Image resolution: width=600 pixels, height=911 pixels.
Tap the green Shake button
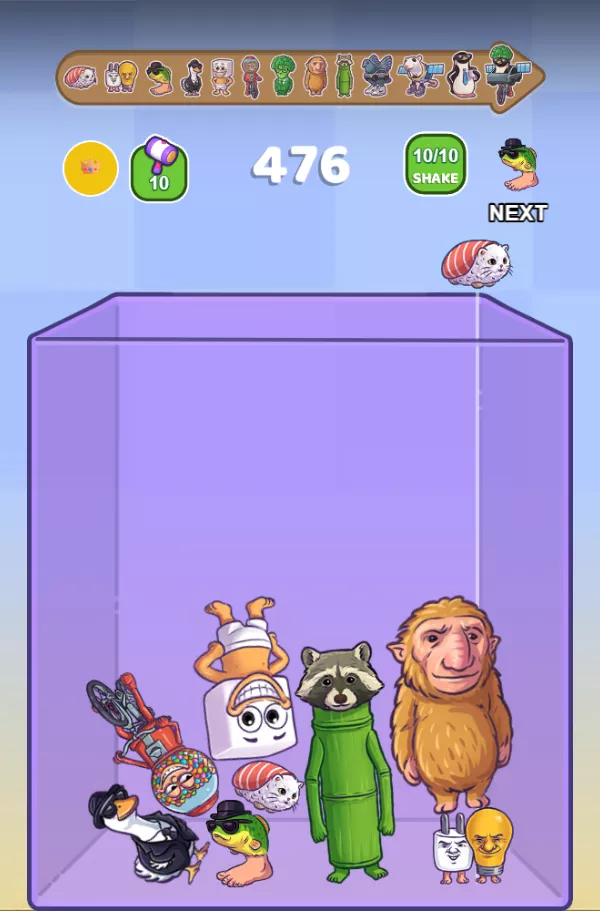click(x=435, y=165)
